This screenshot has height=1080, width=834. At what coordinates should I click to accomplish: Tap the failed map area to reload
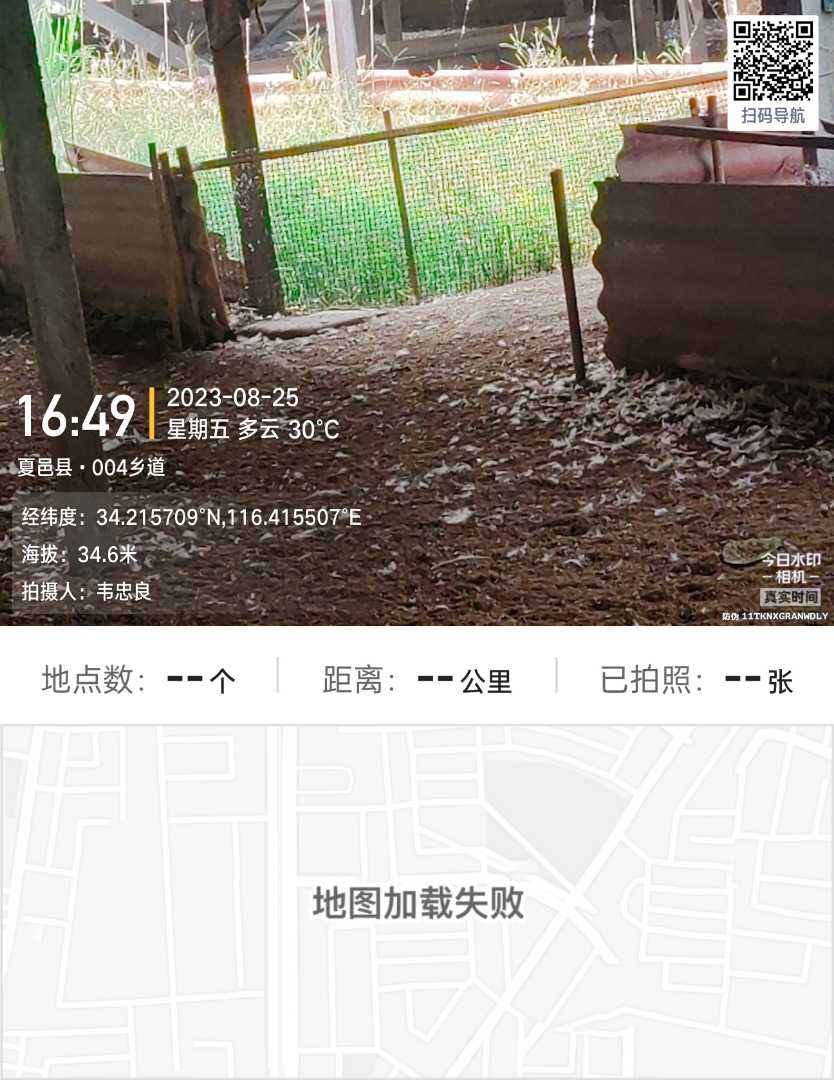point(417,902)
